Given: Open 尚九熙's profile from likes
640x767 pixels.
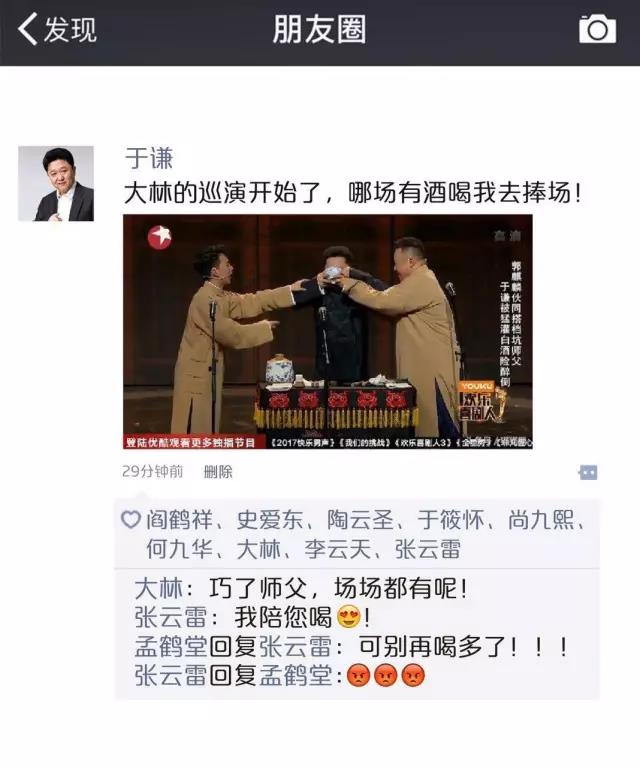Looking at the screenshot, I should click(544, 520).
